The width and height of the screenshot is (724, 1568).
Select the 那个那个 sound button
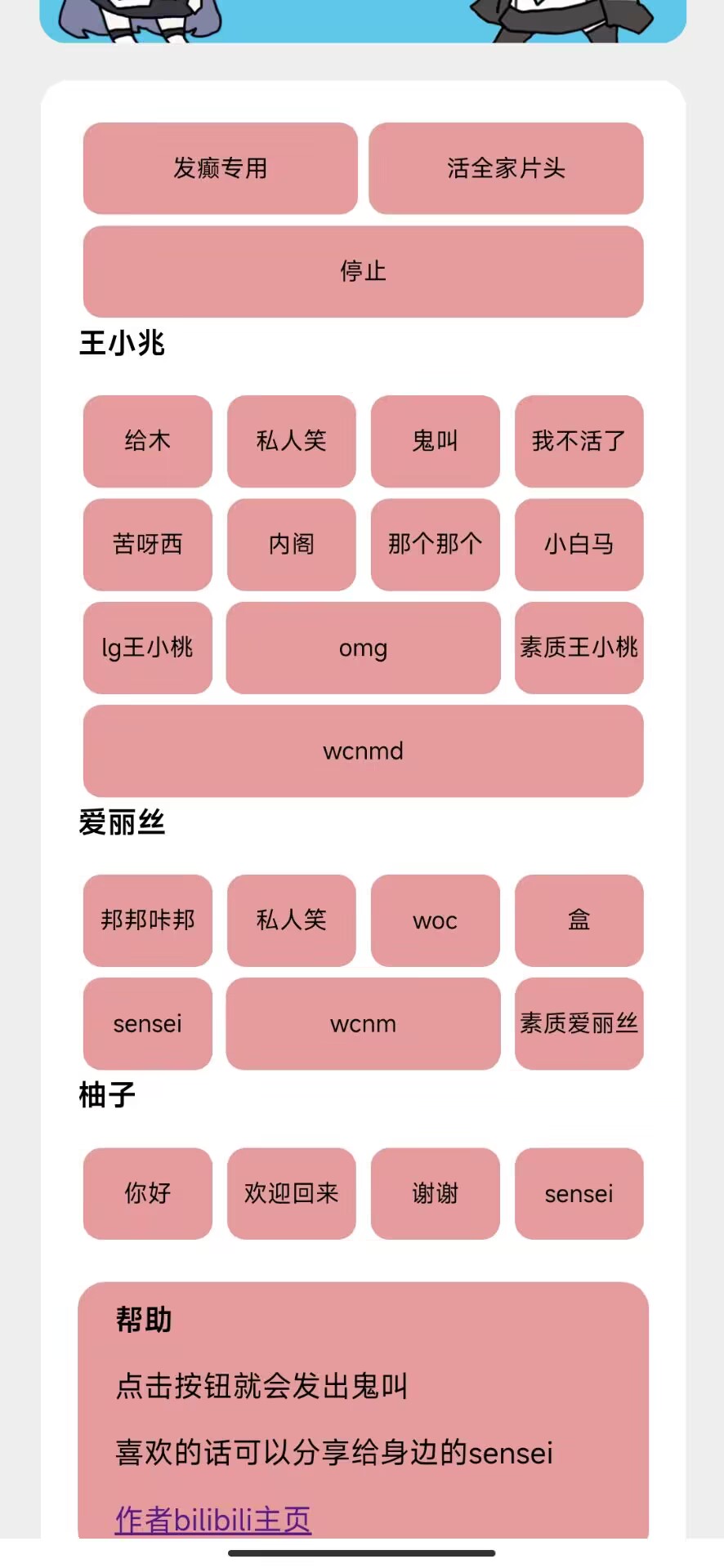[x=435, y=545]
